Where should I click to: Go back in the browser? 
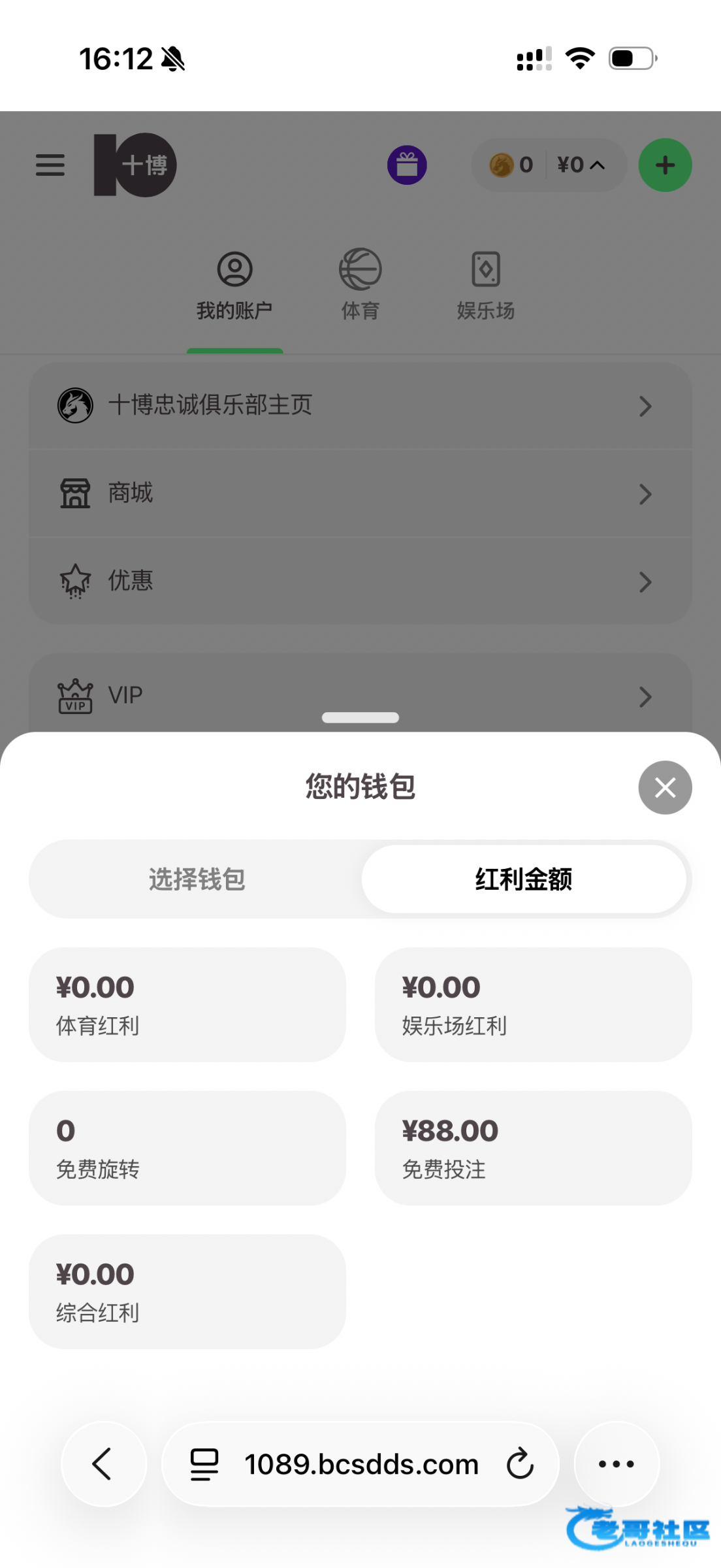coord(103,1463)
